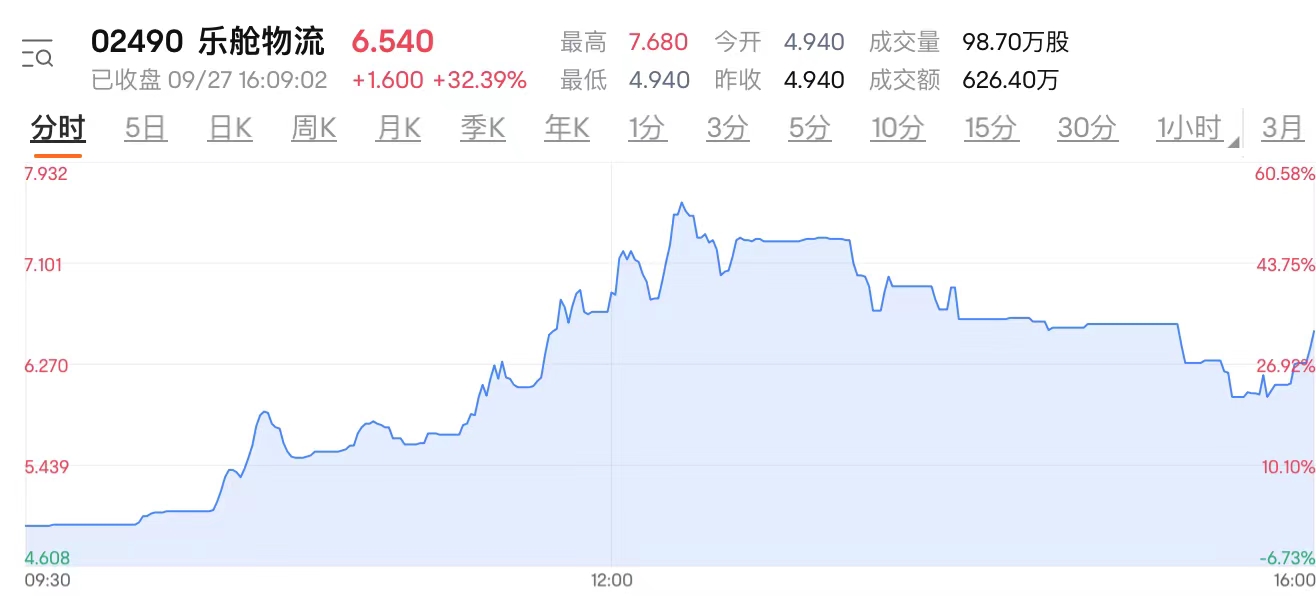Select the 15分 interval tab
This screenshot has height=596, width=1316.
click(990, 128)
